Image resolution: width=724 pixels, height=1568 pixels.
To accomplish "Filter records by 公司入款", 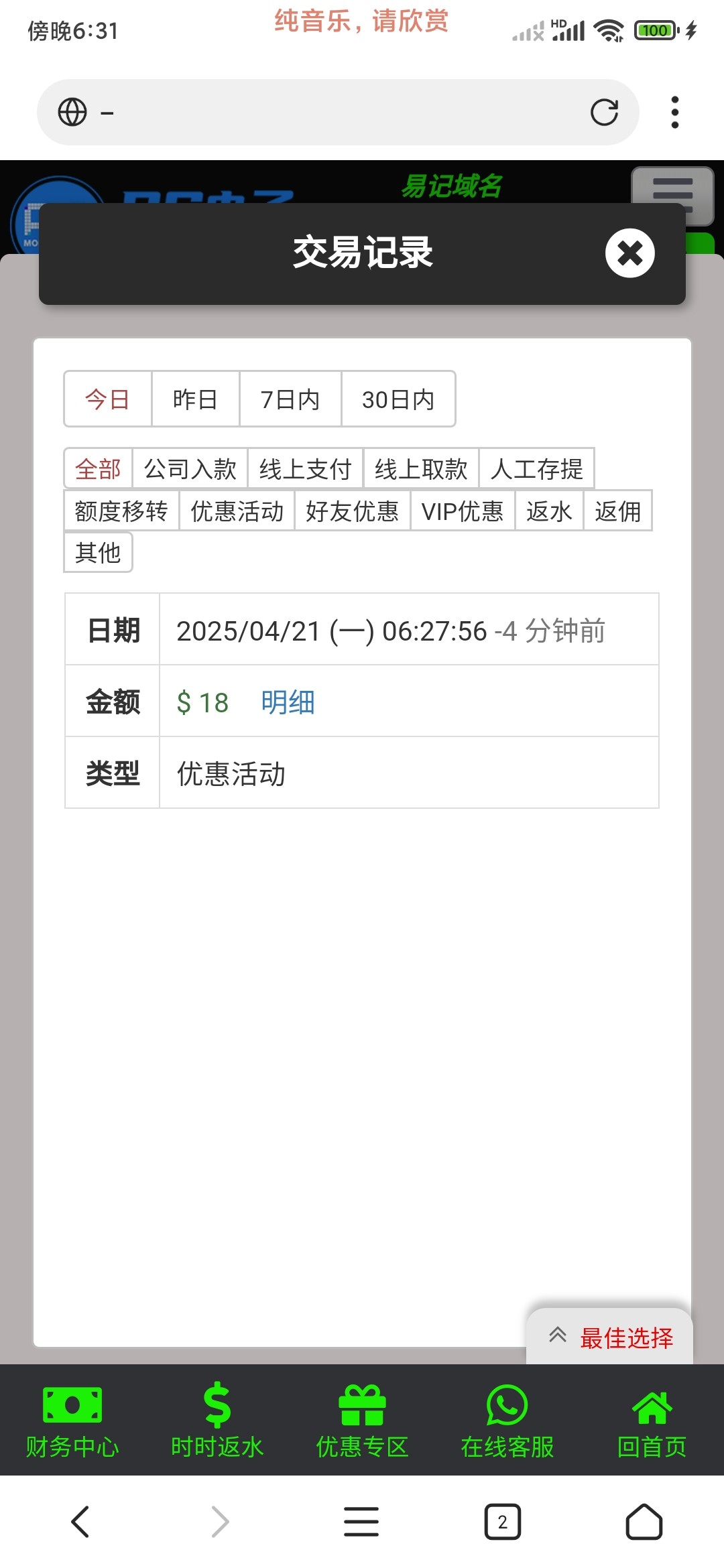I will (190, 468).
